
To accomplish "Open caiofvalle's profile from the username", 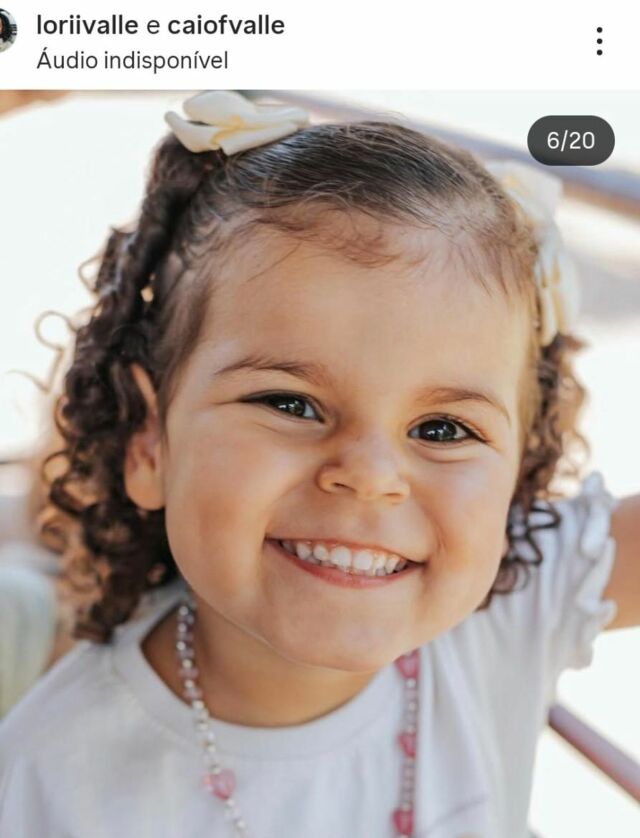I will (x=226, y=25).
